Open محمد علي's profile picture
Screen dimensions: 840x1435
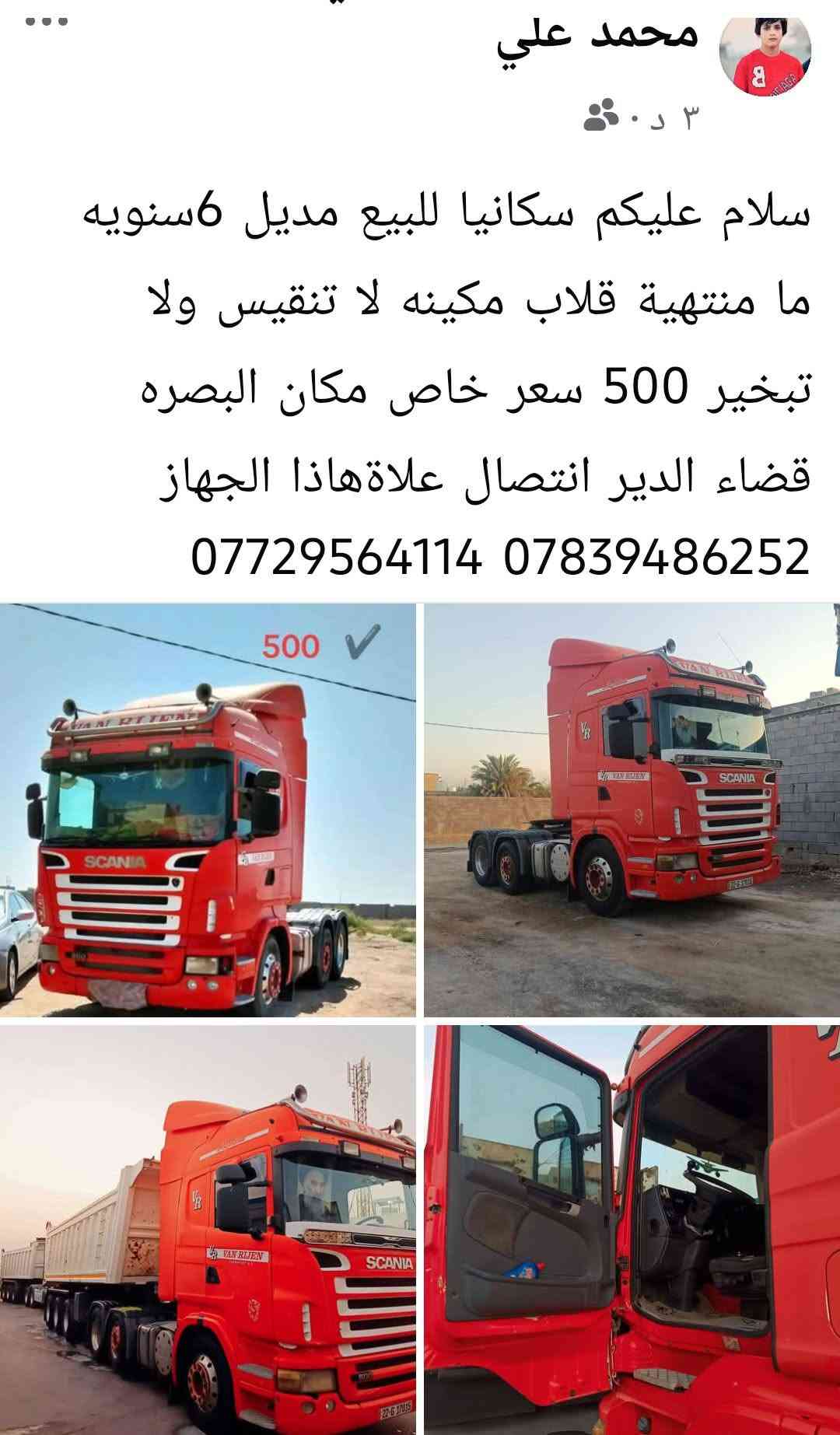pyautogui.click(x=765, y=51)
